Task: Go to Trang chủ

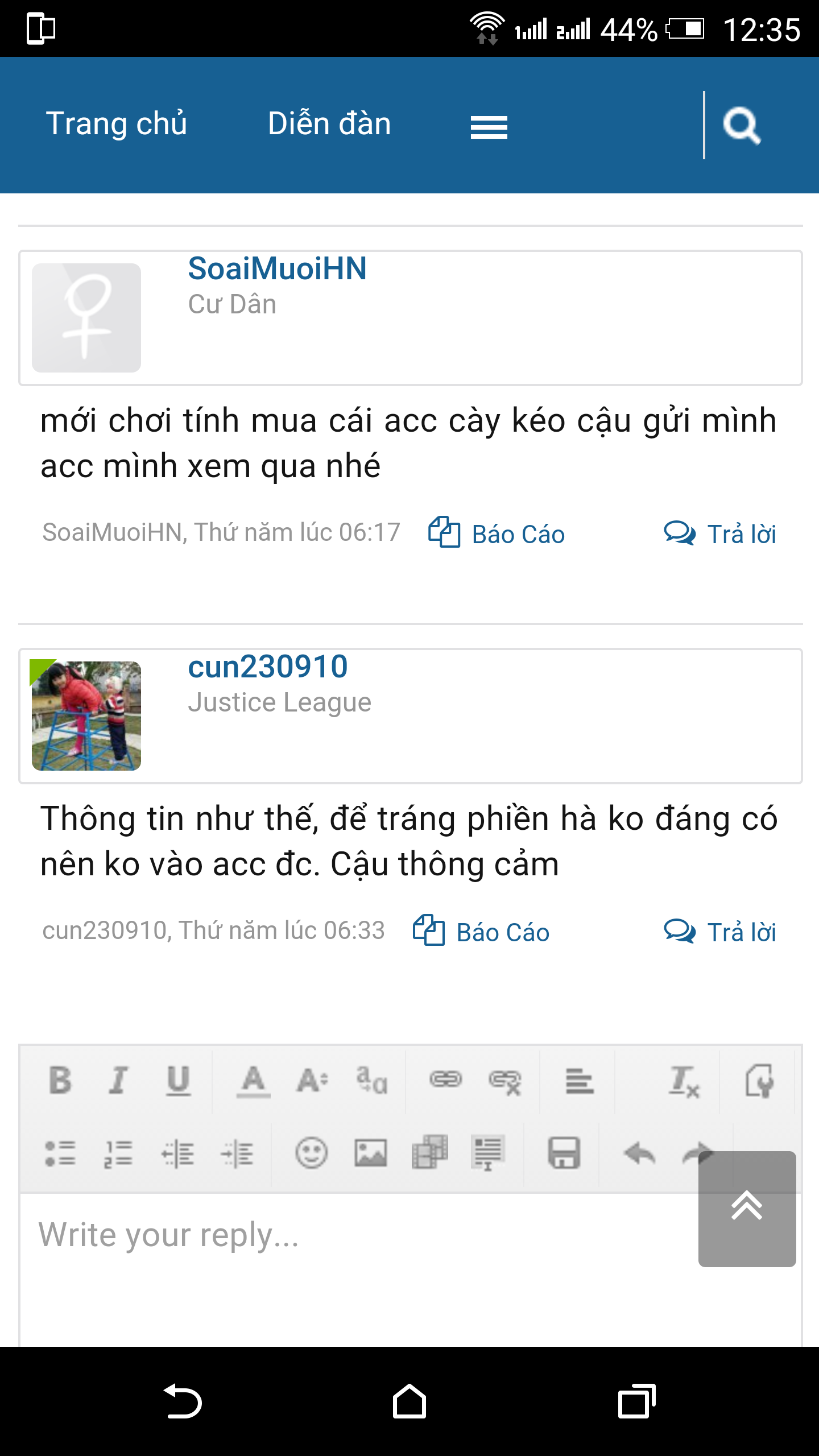Action: 117,124
